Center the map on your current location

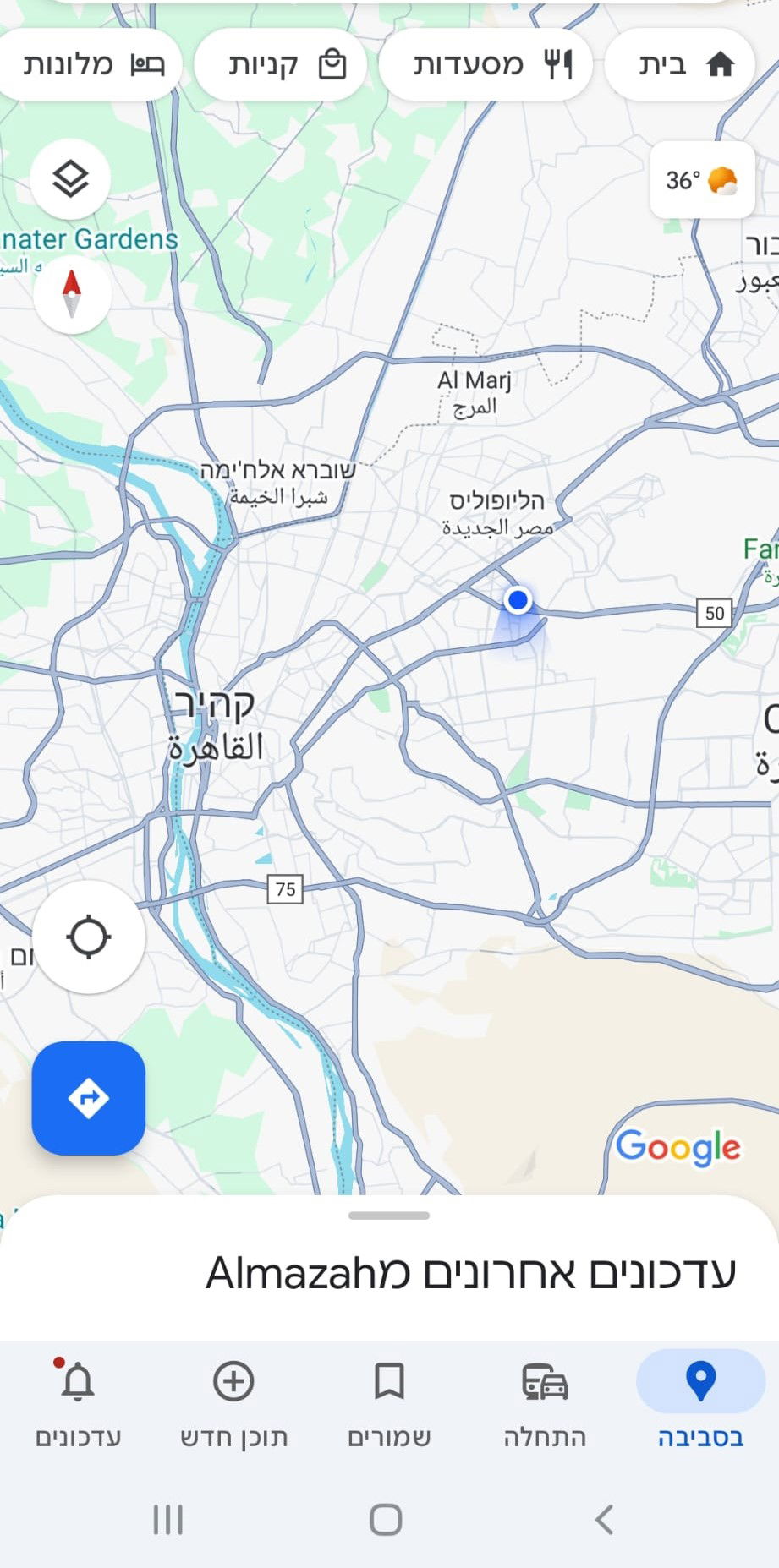click(88, 937)
